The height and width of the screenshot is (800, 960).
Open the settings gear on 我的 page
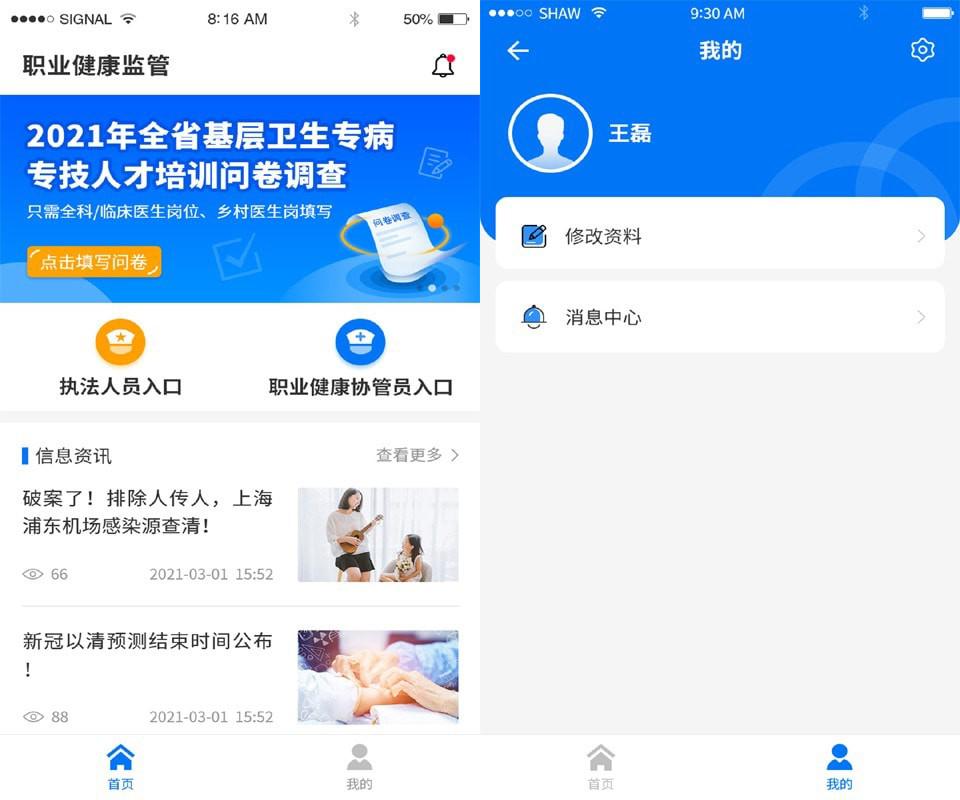coord(922,50)
